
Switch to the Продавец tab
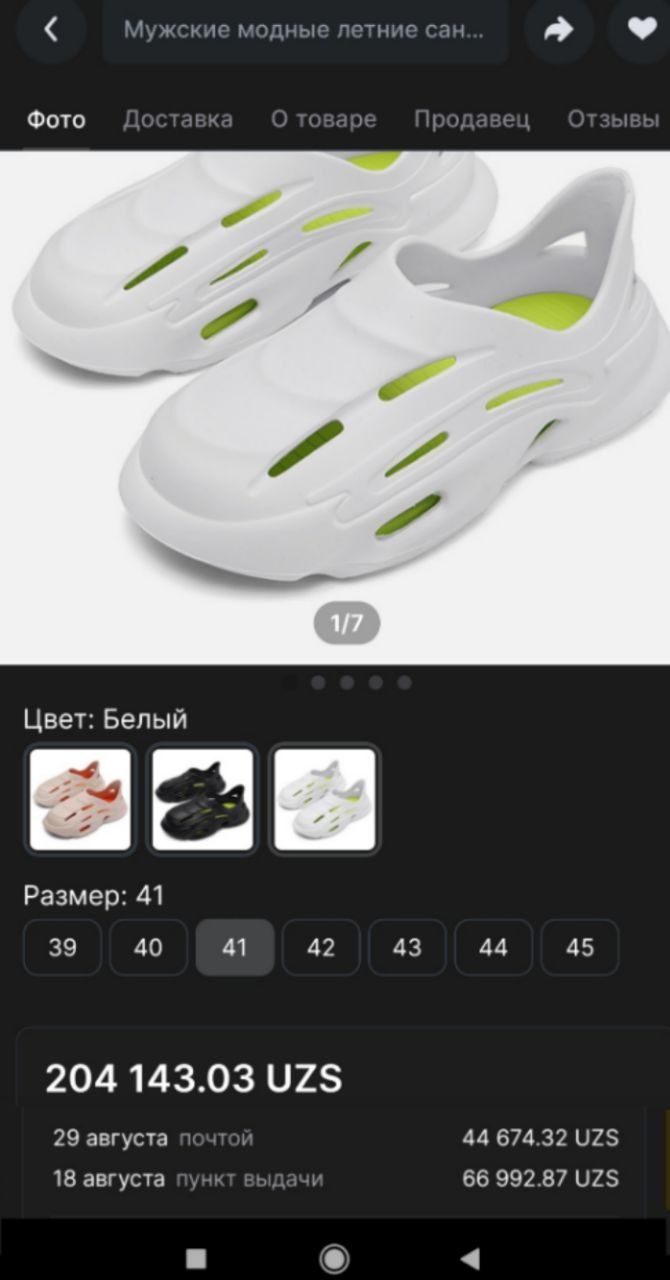(x=472, y=120)
